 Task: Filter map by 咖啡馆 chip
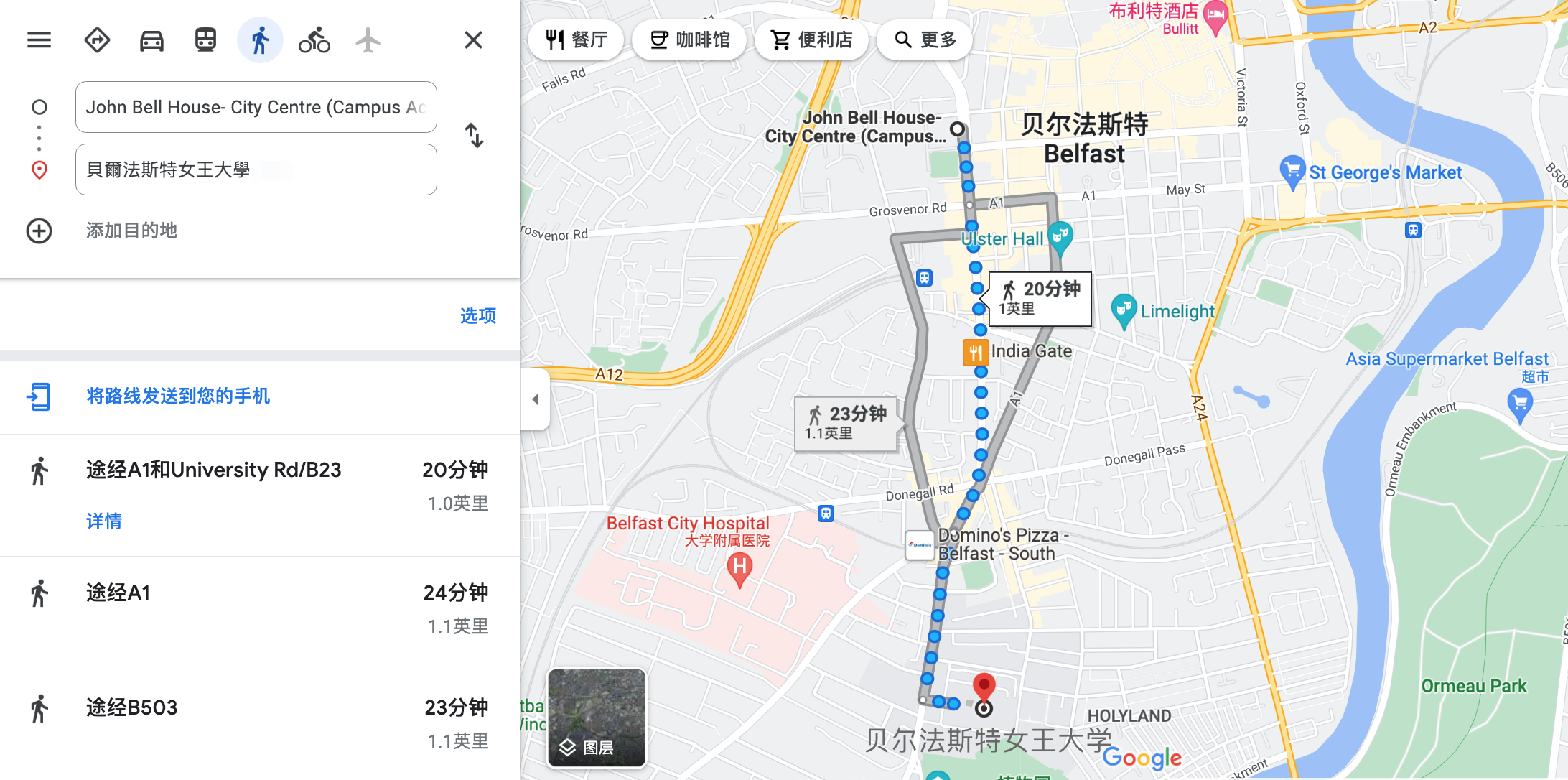pyautogui.click(x=689, y=40)
